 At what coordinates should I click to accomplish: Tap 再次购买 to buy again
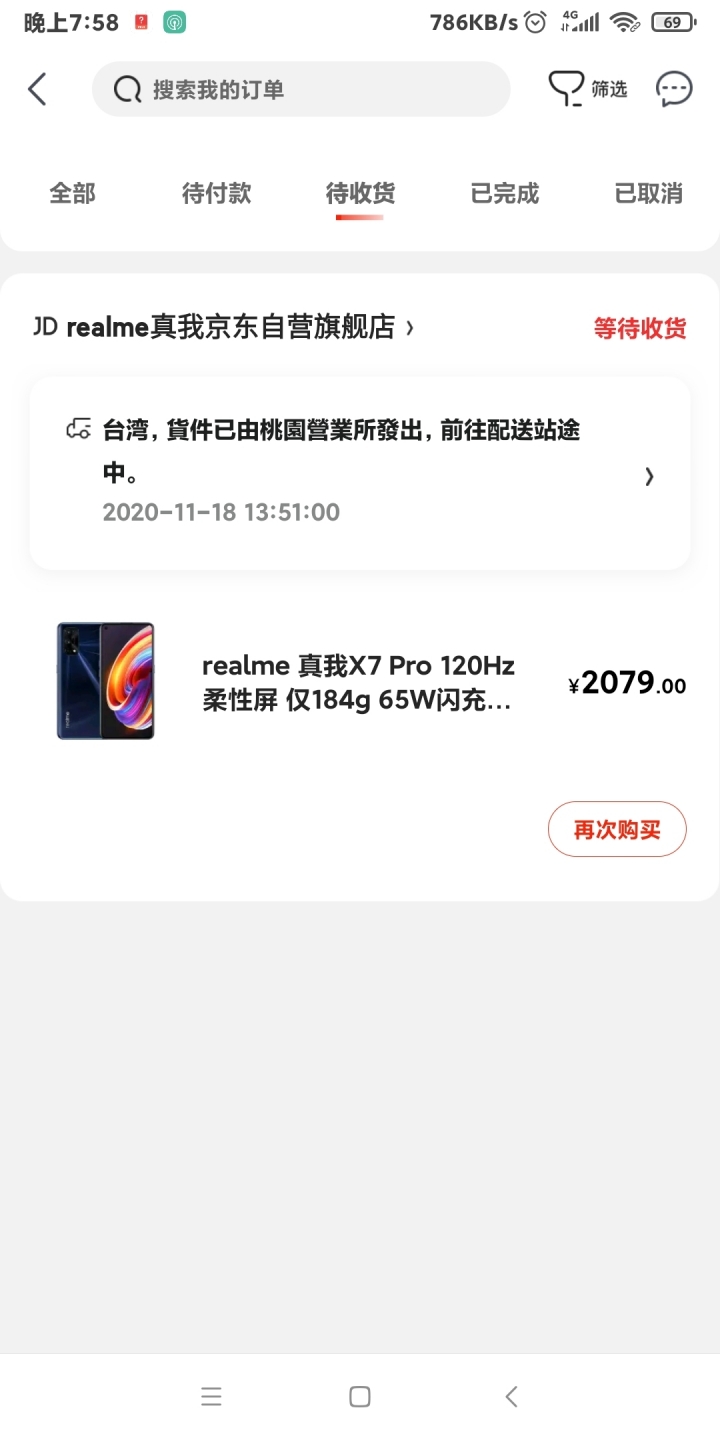617,829
